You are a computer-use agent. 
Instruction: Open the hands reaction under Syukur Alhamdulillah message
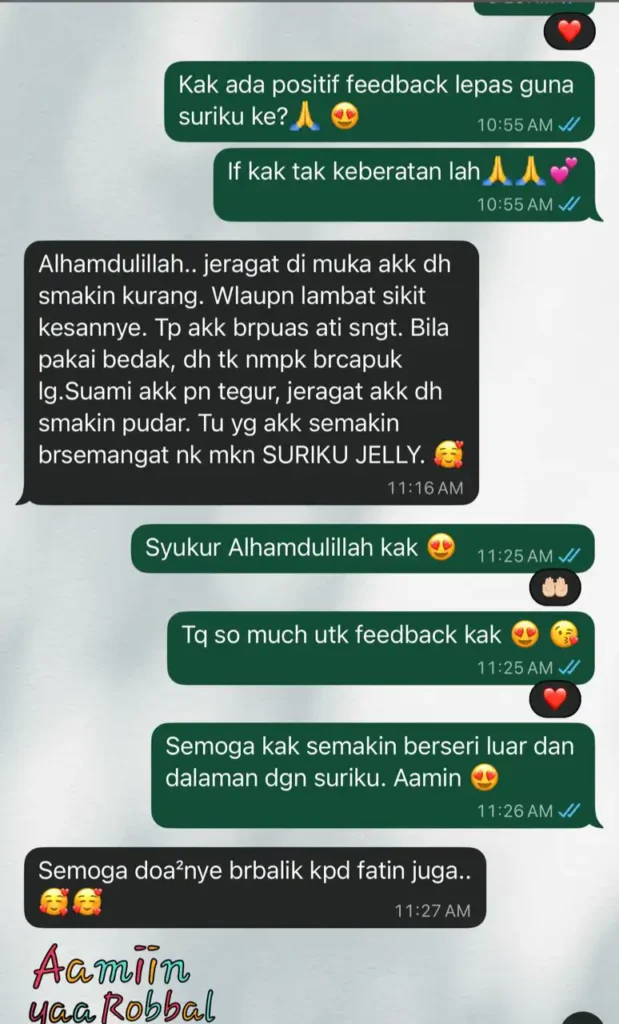click(555, 585)
